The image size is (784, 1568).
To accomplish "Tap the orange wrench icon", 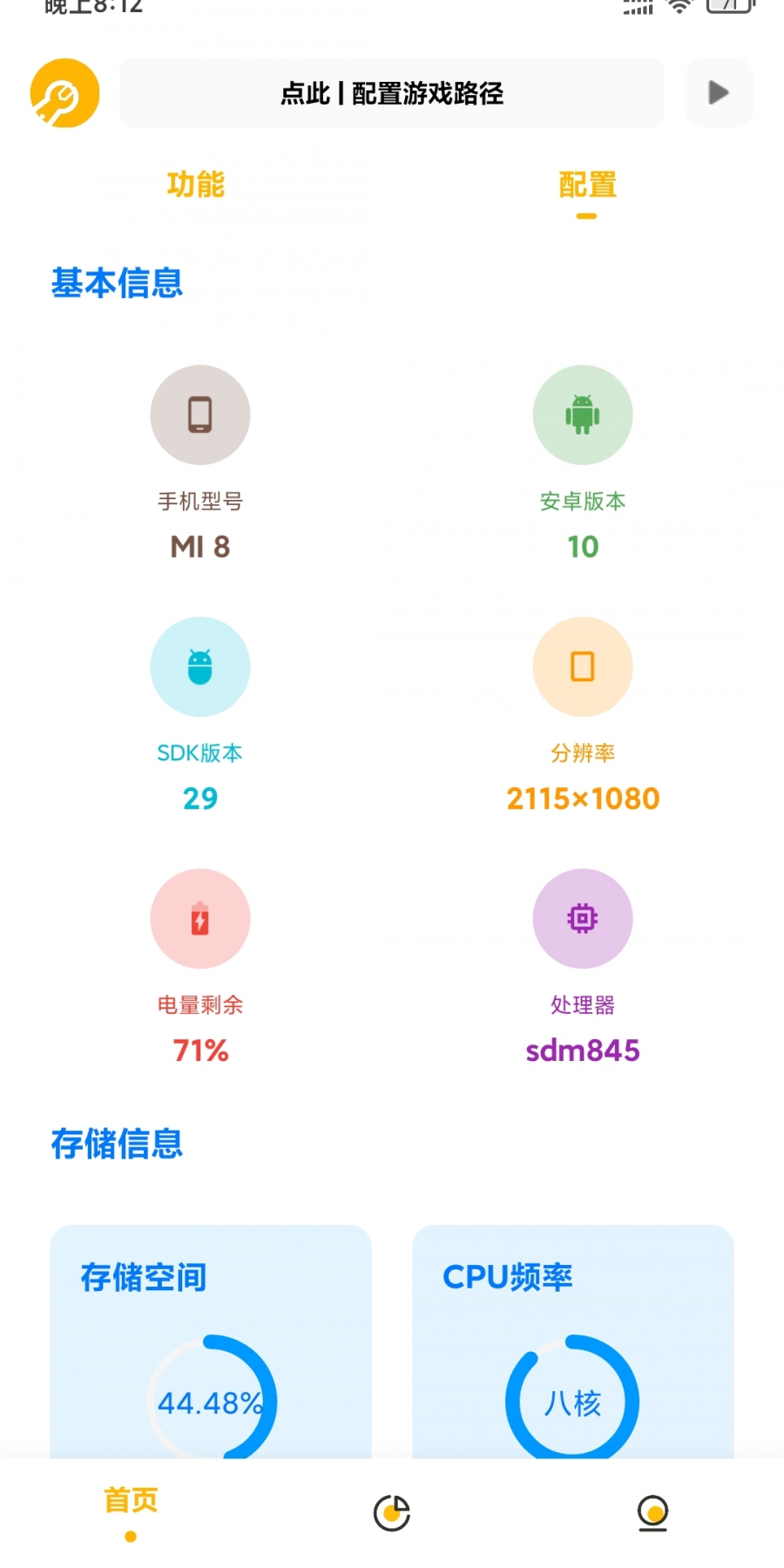I will (x=64, y=93).
